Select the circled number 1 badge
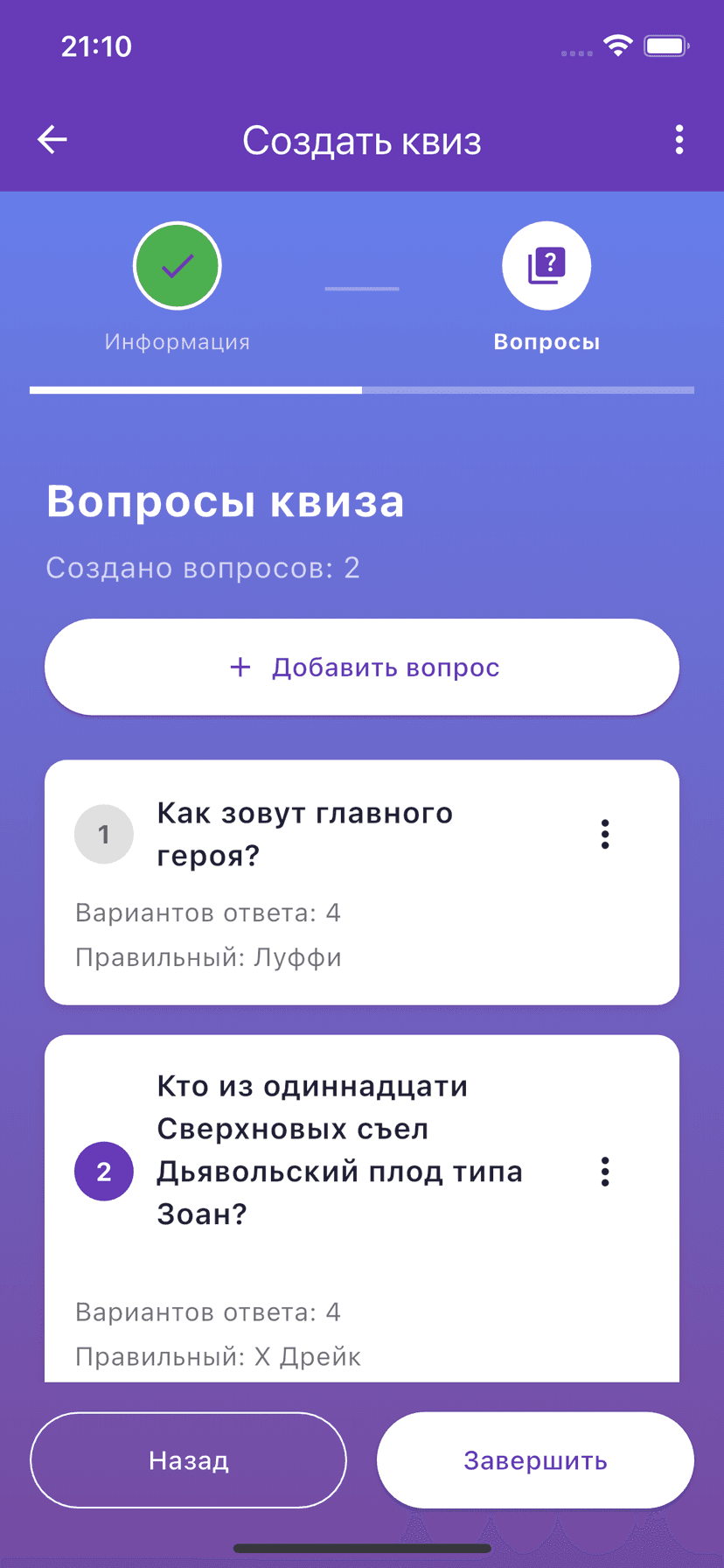Screen dimensions: 724x1568 [x=104, y=834]
